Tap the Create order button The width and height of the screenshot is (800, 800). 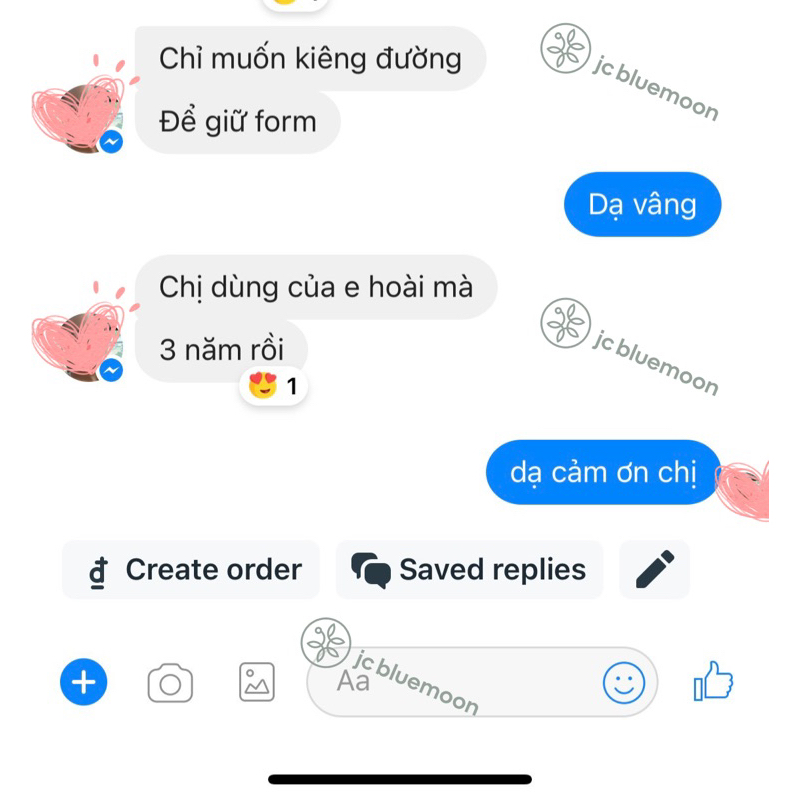coord(191,570)
